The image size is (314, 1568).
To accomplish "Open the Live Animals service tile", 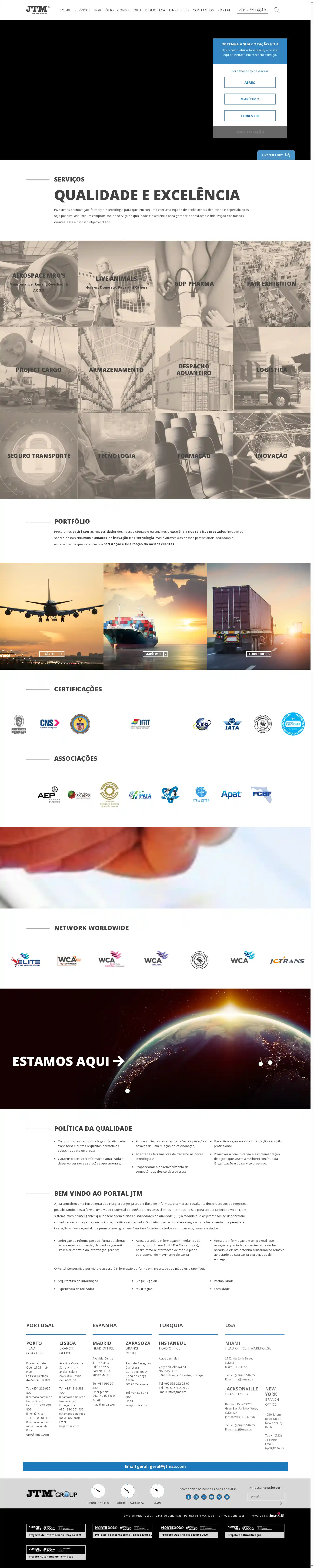I will point(116,283).
